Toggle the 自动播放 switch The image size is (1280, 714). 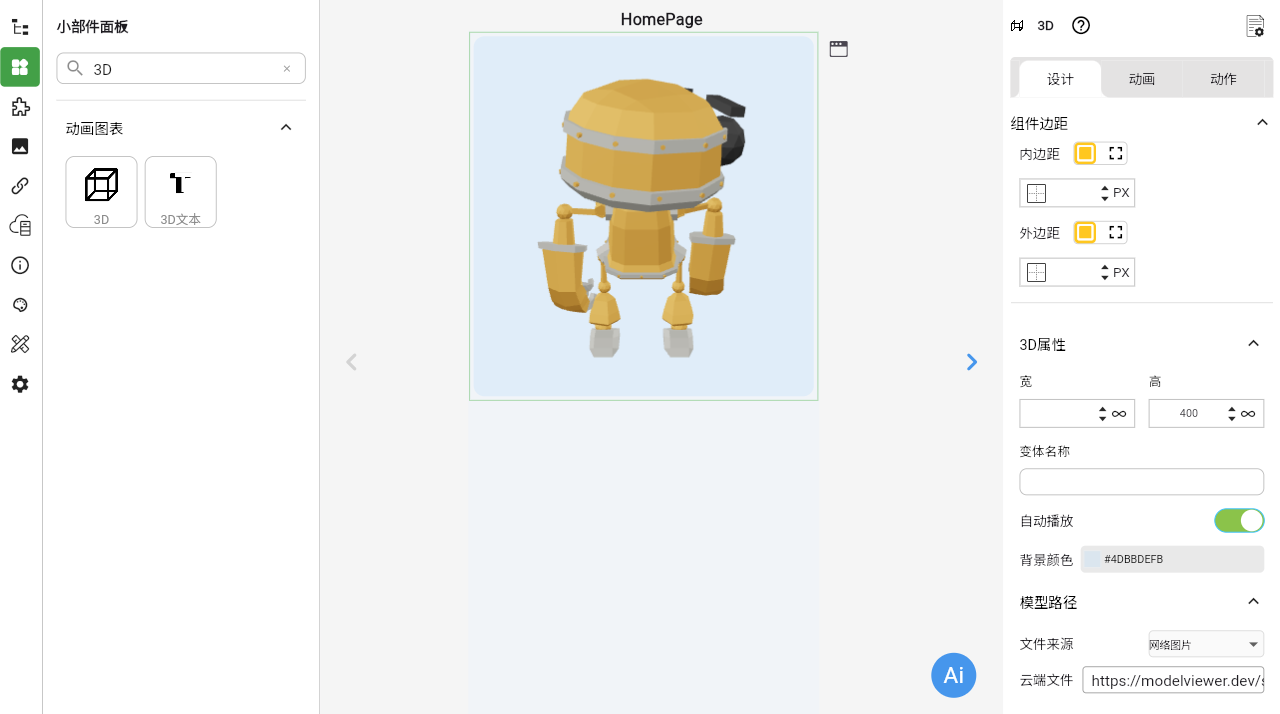[x=1239, y=521]
